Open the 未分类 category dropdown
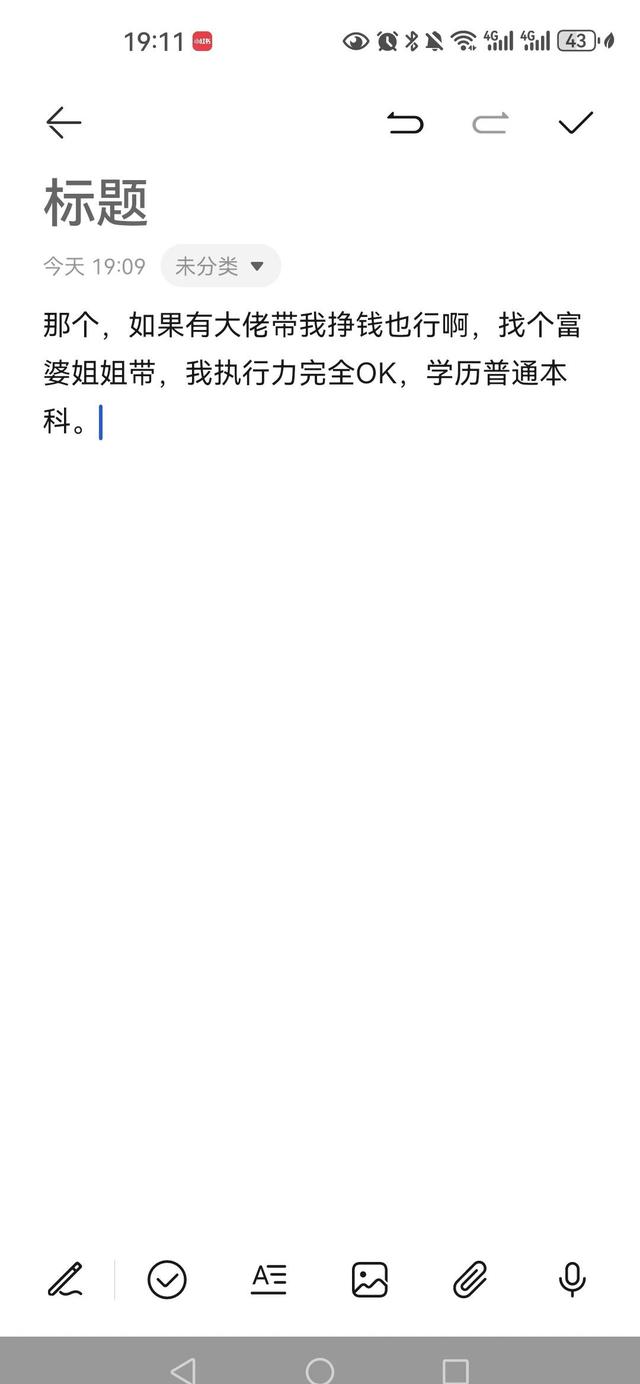Screen dimensions: 640x1384 coord(220,266)
